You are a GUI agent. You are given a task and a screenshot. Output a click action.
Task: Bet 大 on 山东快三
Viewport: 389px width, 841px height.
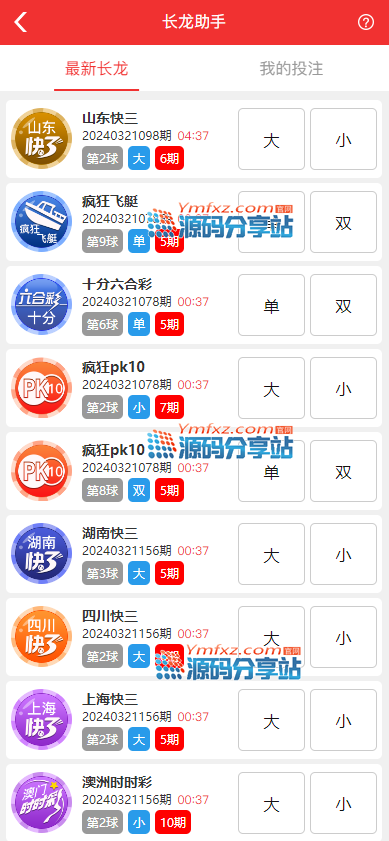[271, 139]
